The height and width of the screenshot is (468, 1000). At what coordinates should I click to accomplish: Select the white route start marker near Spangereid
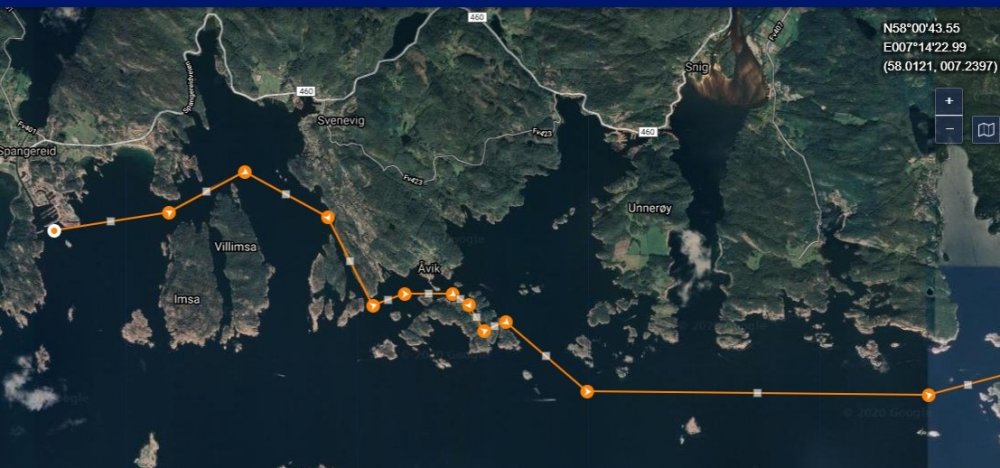55,230
